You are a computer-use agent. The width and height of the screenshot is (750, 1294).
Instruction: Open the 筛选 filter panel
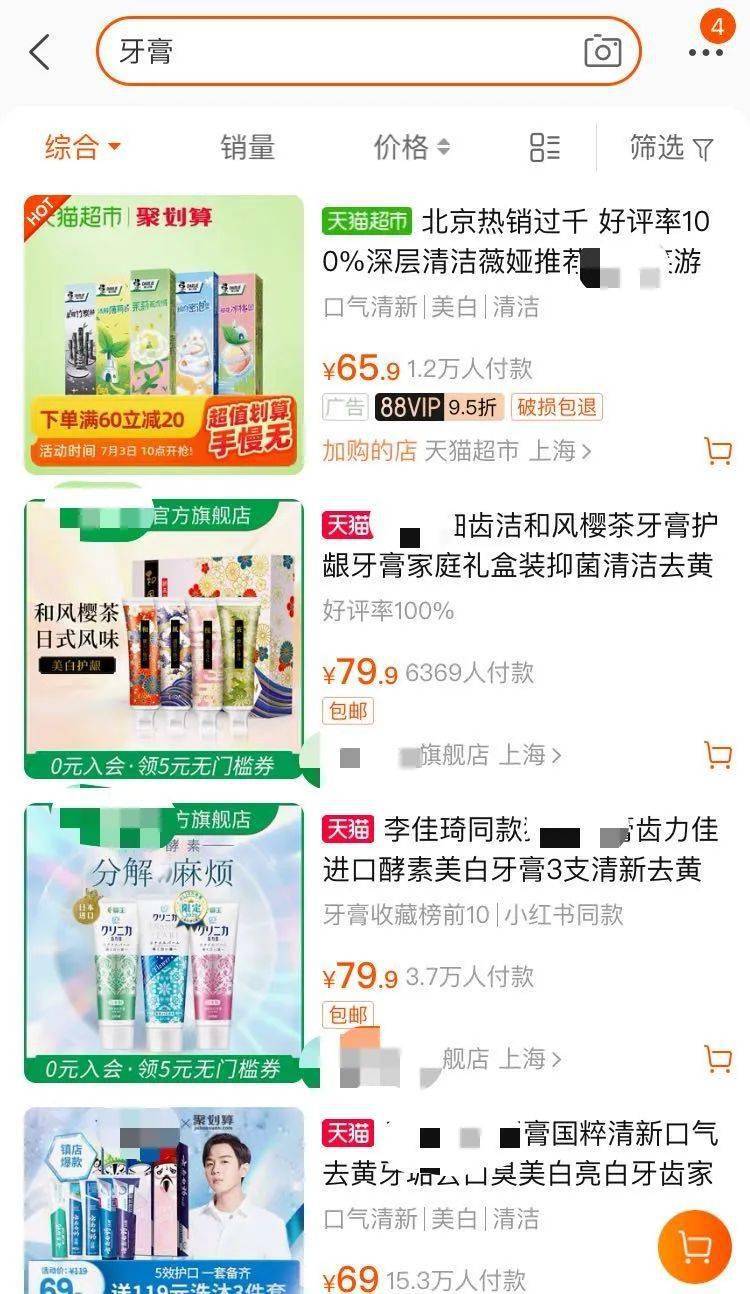coord(671,148)
